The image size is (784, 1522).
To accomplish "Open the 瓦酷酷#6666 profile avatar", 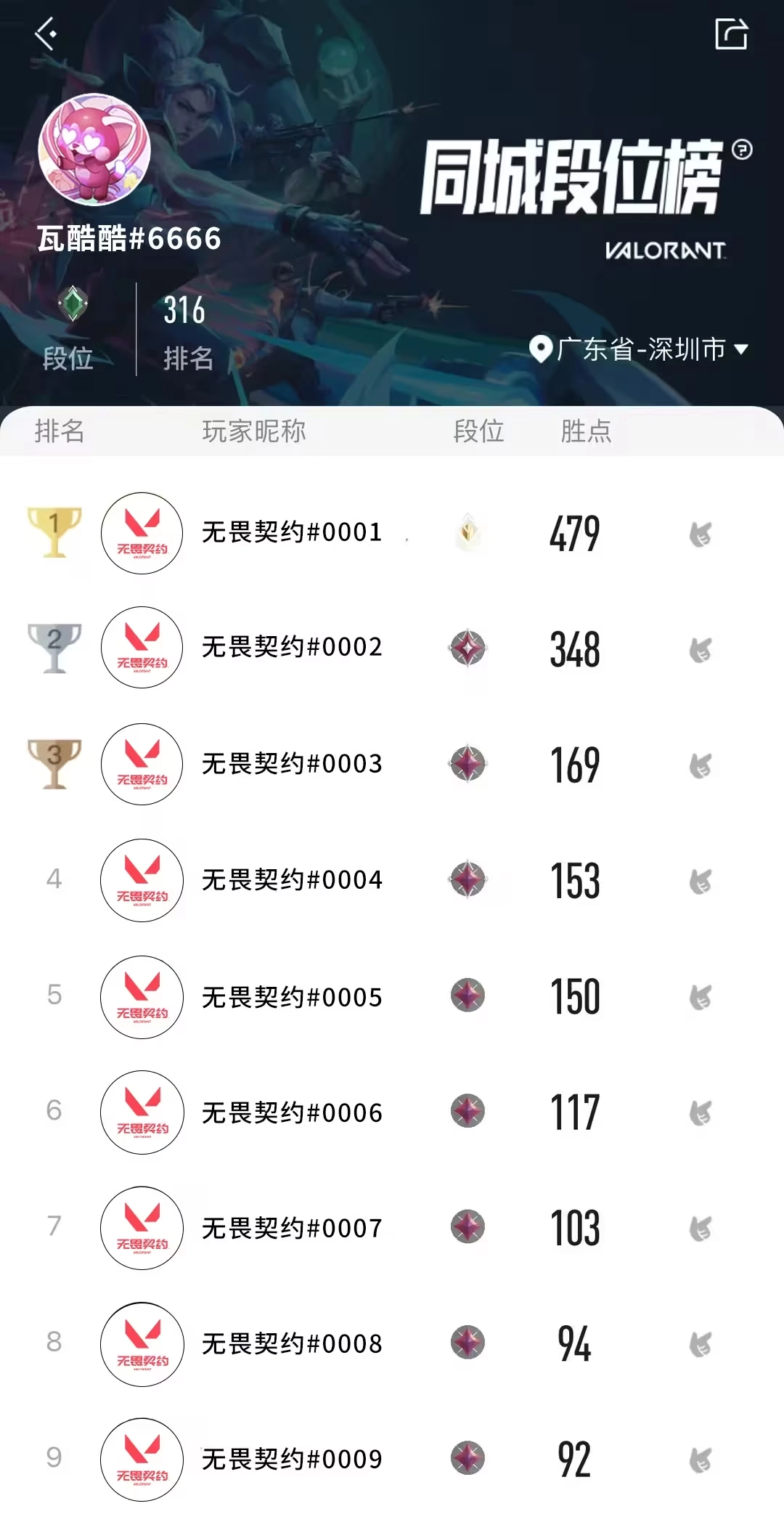I will (x=94, y=150).
